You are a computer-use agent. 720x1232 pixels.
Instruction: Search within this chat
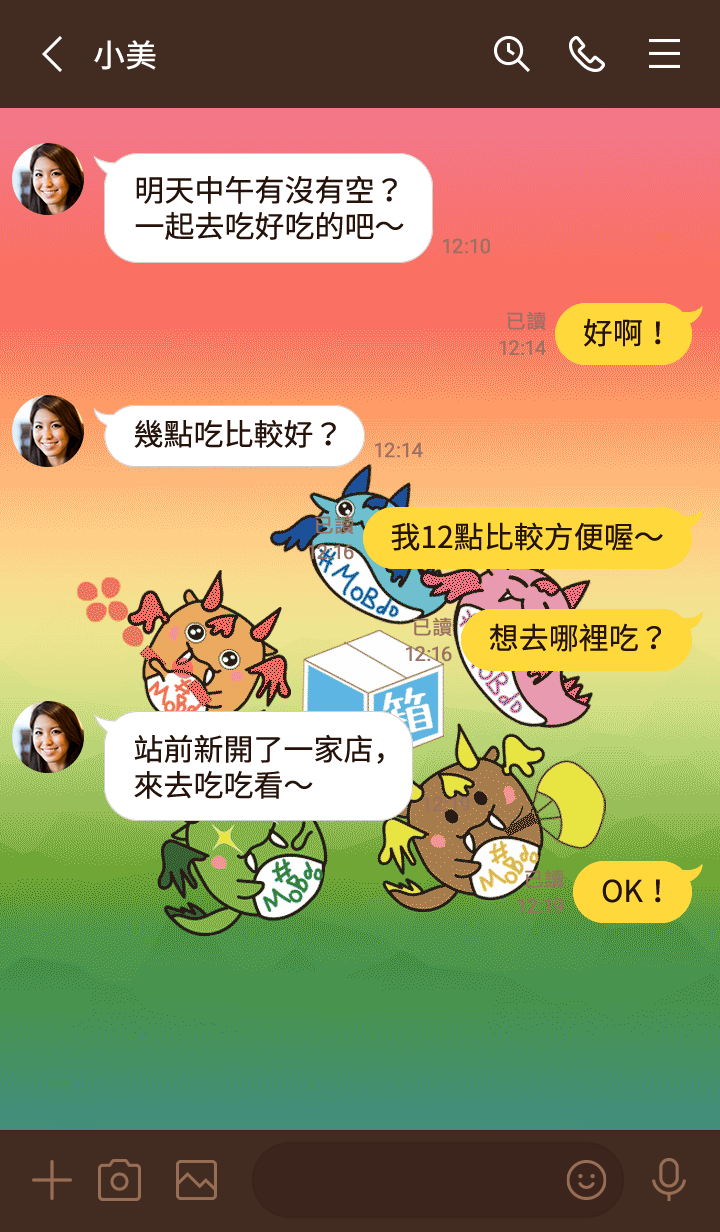511,54
